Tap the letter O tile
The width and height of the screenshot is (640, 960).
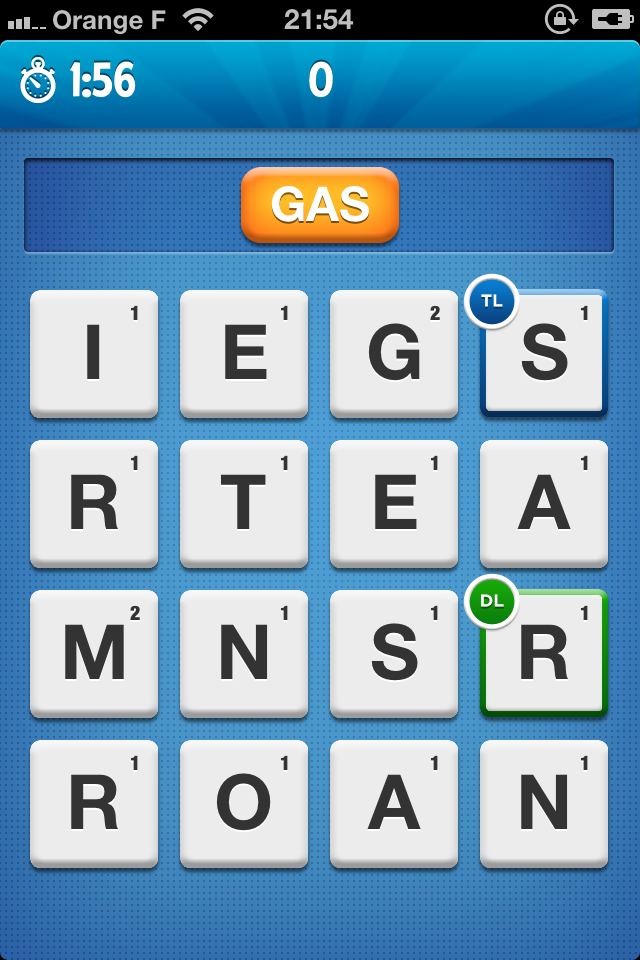coord(244,804)
